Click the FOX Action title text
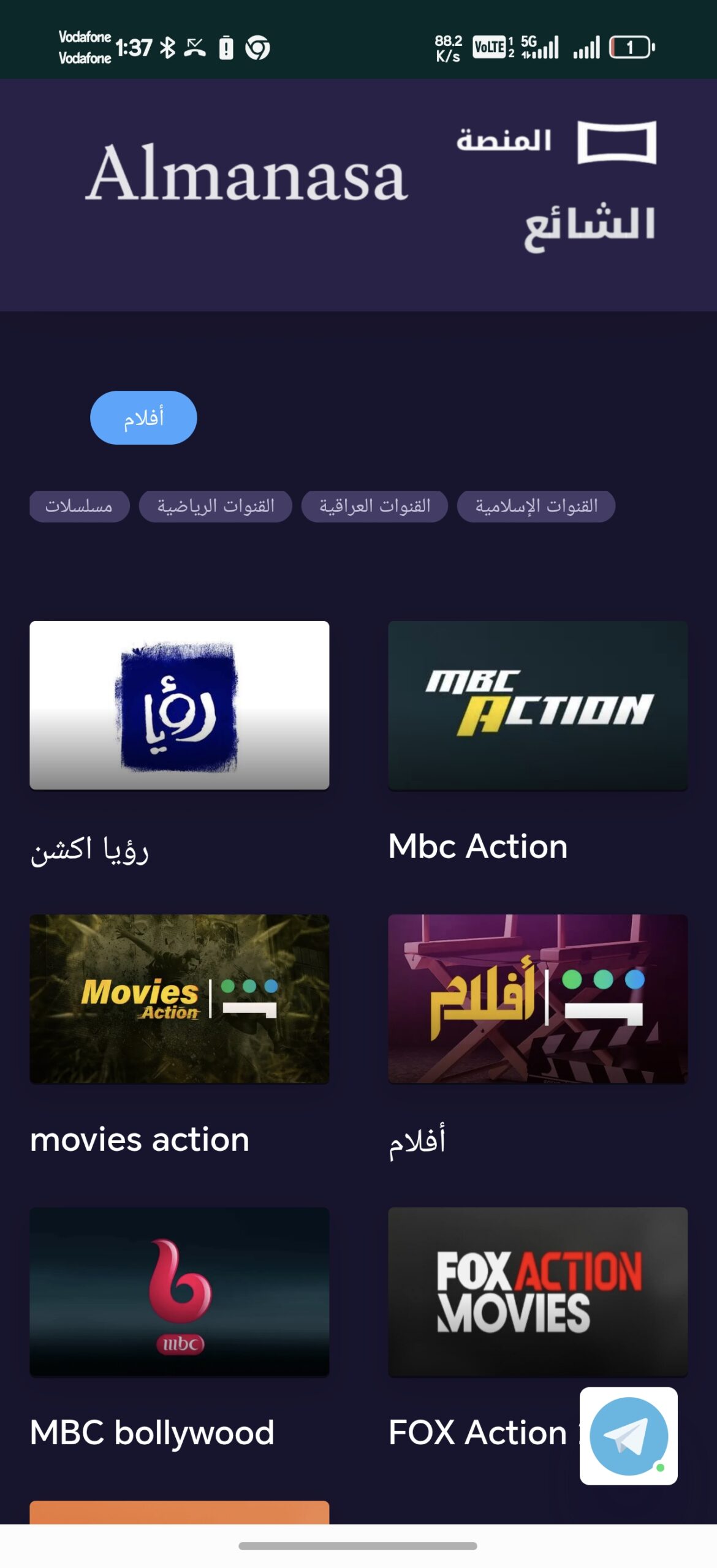717x1568 pixels. (x=479, y=1433)
